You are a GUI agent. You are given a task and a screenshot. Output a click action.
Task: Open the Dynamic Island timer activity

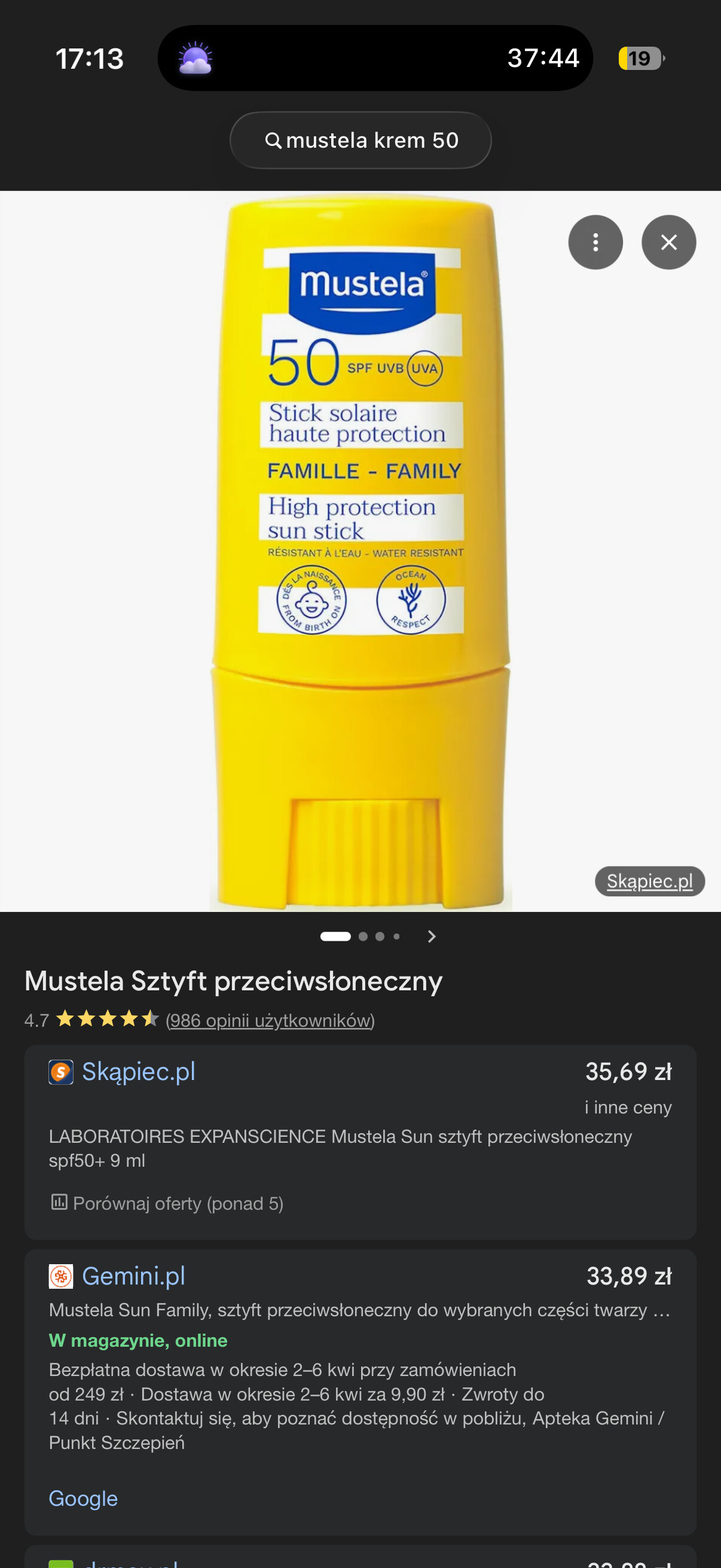click(x=375, y=59)
